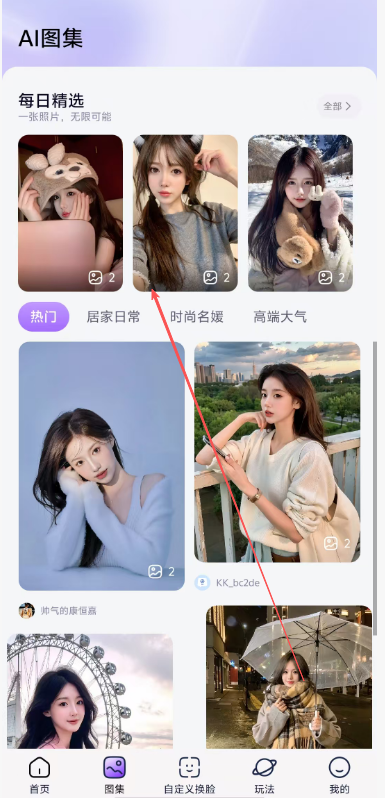Viewport: 385px width, 798px height.
Task: Open the blue sweater portrait by 帅气的康恒嘉
Action: click(x=102, y=466)
